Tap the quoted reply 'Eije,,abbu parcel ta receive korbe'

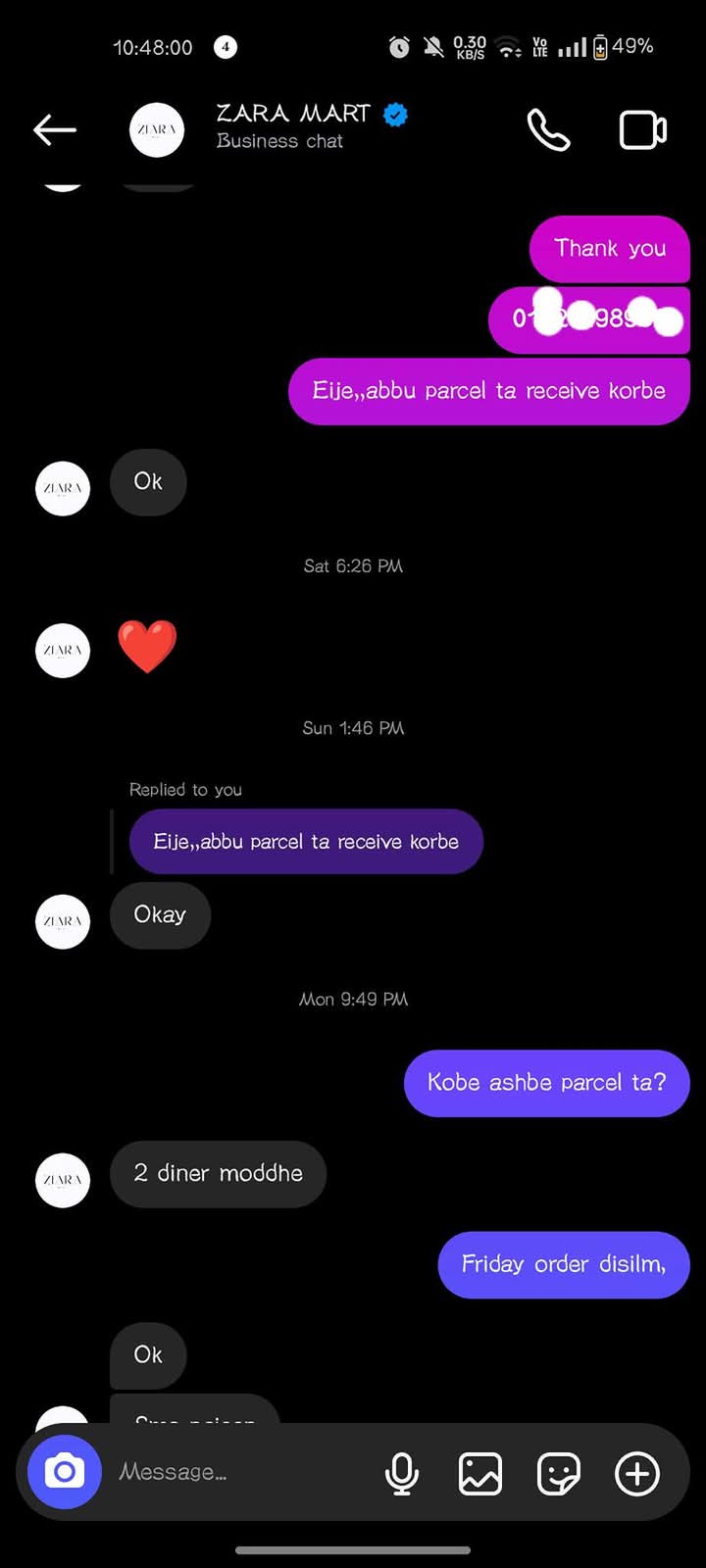pos(306,842)
